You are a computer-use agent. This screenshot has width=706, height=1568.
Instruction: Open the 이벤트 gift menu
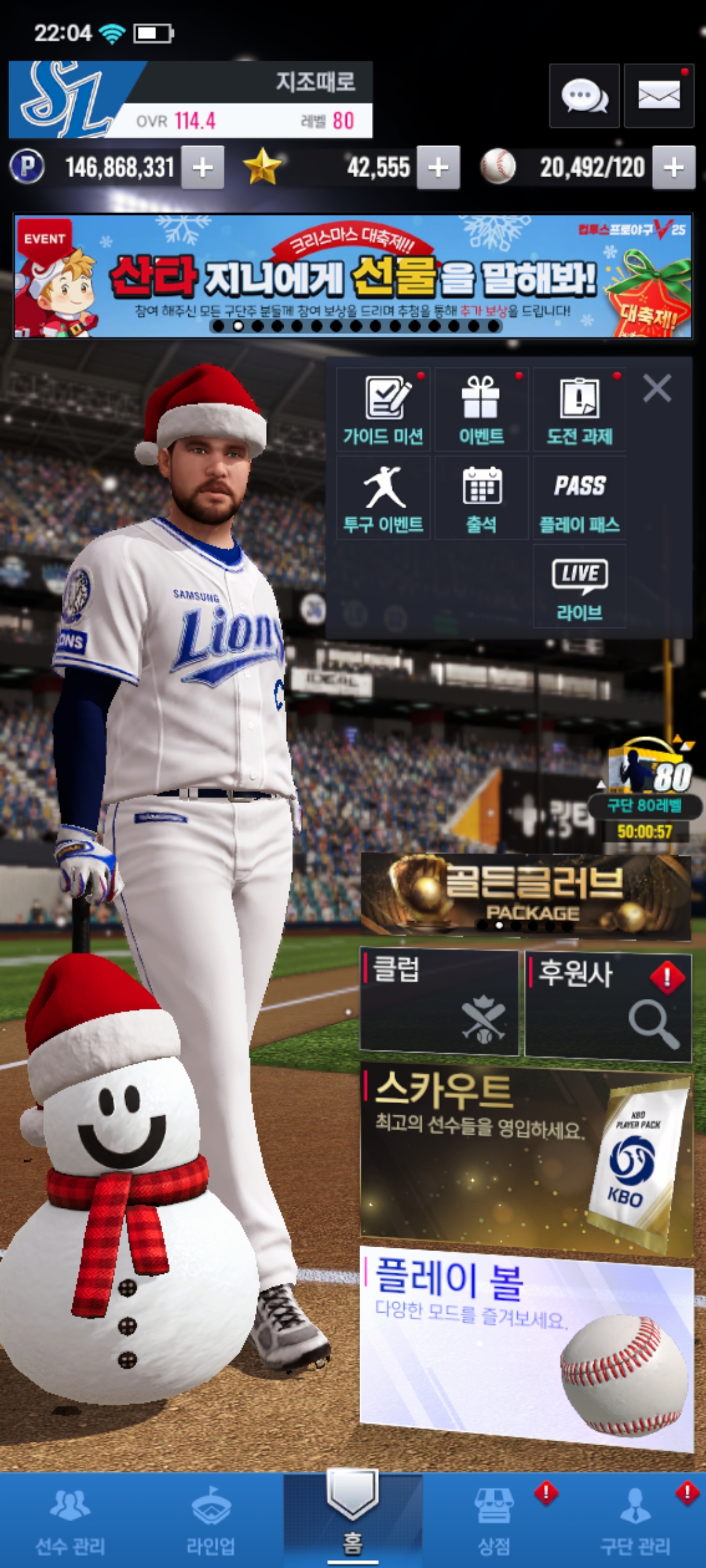point(481,410)
